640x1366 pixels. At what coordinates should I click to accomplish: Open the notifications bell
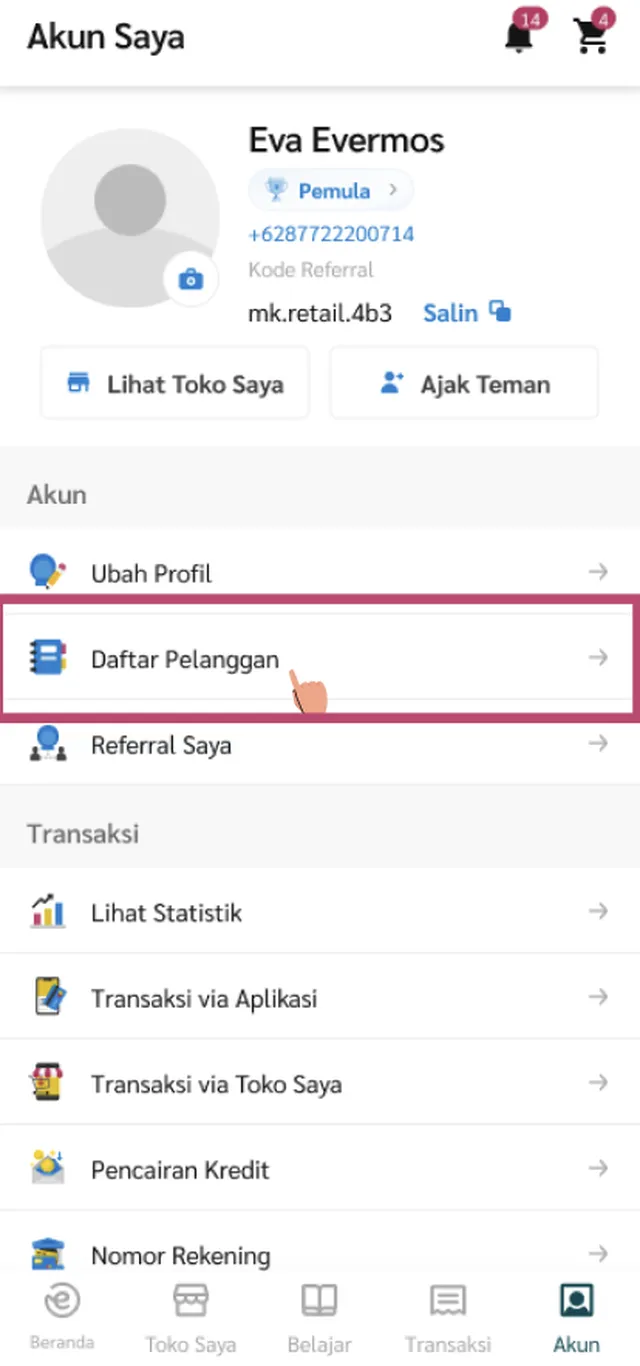(x=519, y=37)
